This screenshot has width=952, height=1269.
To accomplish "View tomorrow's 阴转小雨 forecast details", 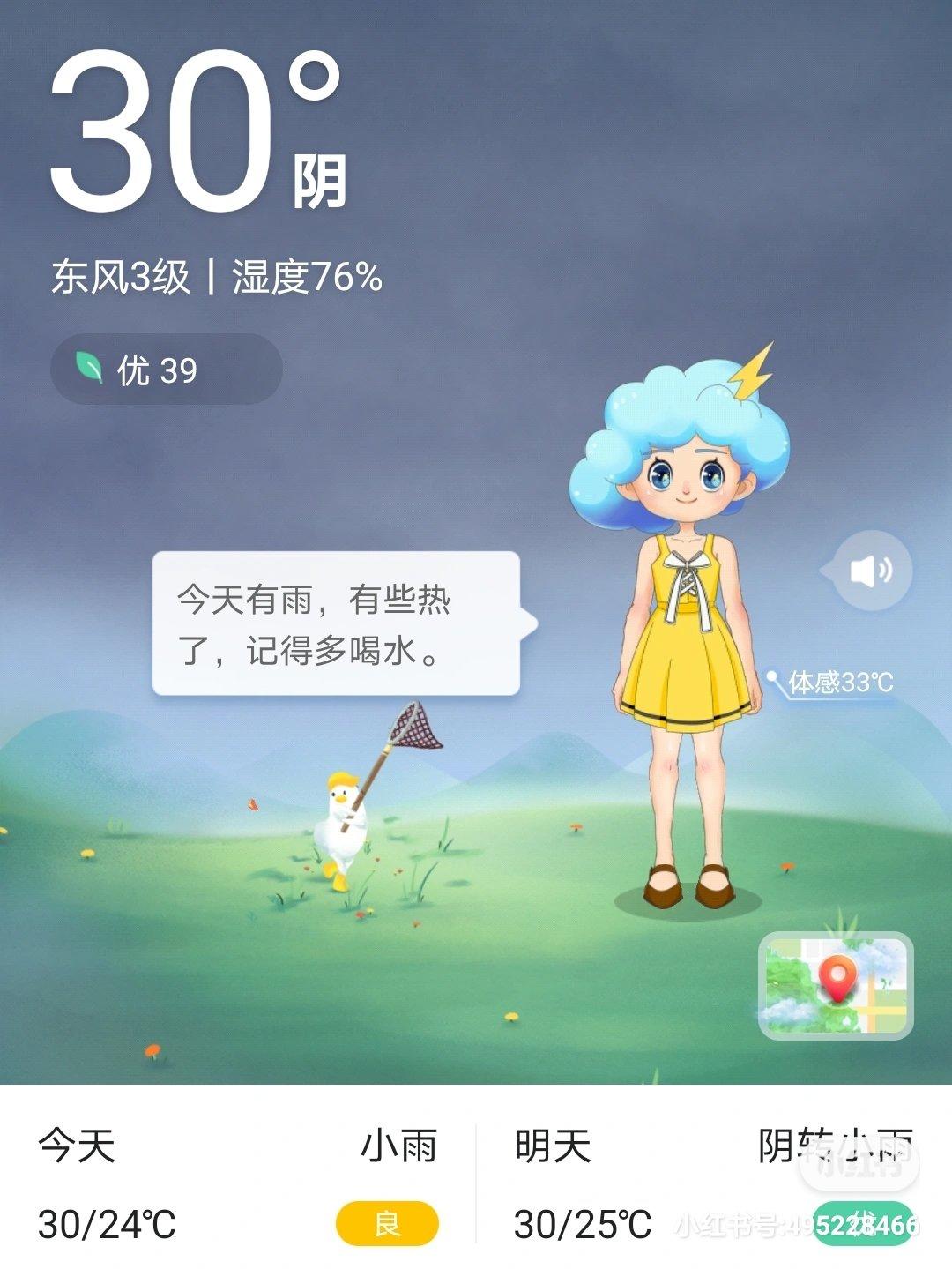I will point(714,1182).
